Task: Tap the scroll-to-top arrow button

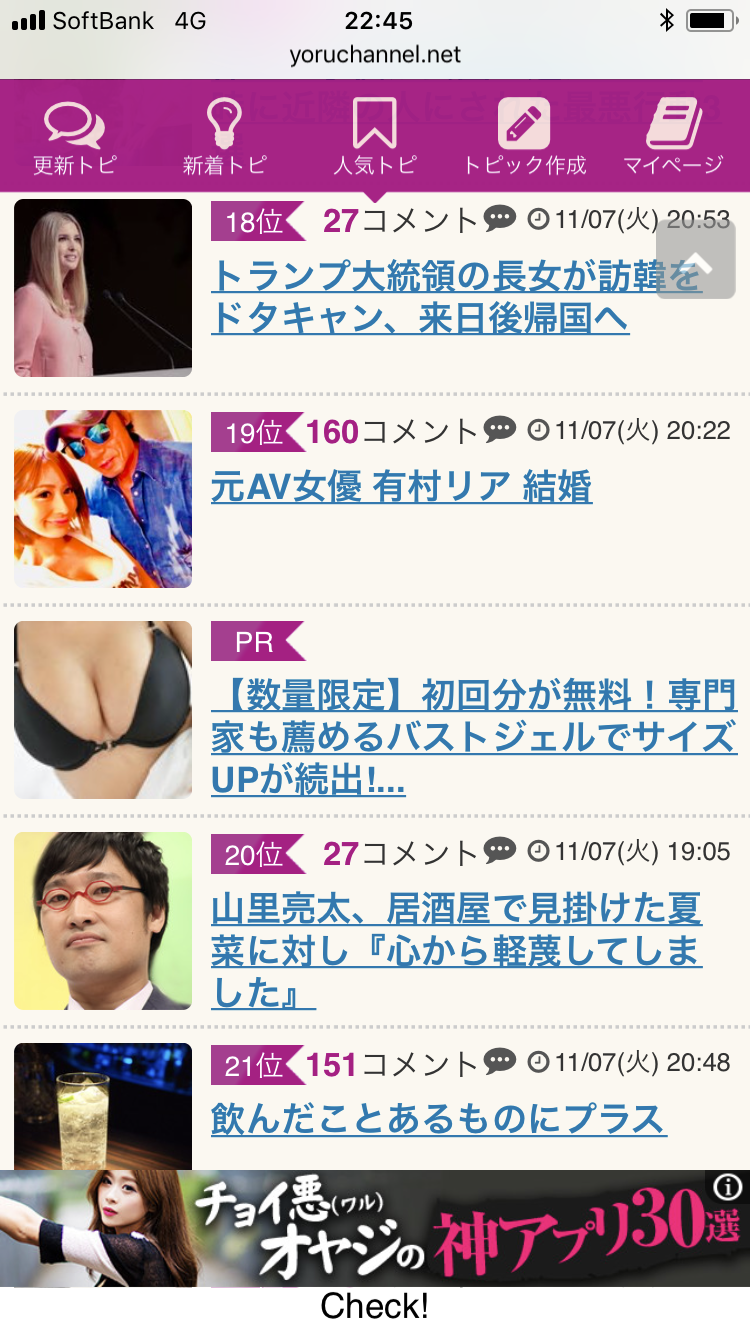Action: [x=696, y=260]
